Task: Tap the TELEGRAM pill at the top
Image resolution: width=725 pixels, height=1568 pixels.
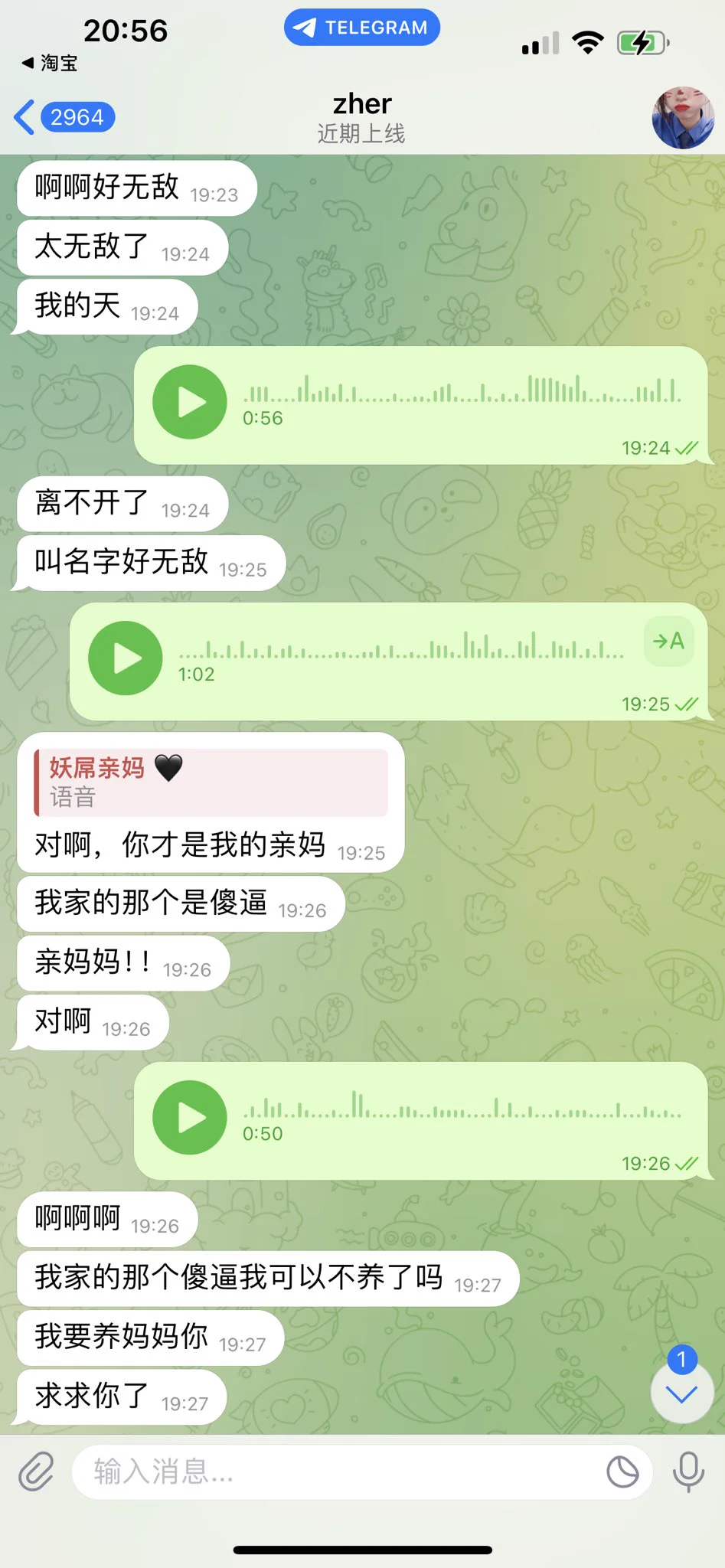Action: tap(361, 28)
